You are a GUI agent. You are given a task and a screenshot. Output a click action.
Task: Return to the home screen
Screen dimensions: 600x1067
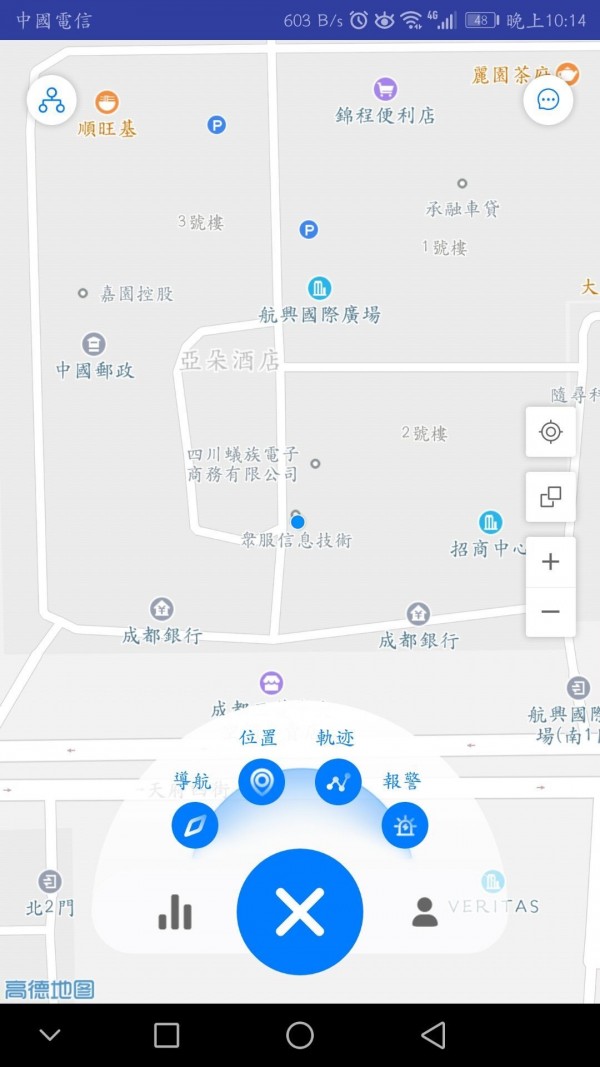click(x=300, y=1035)
